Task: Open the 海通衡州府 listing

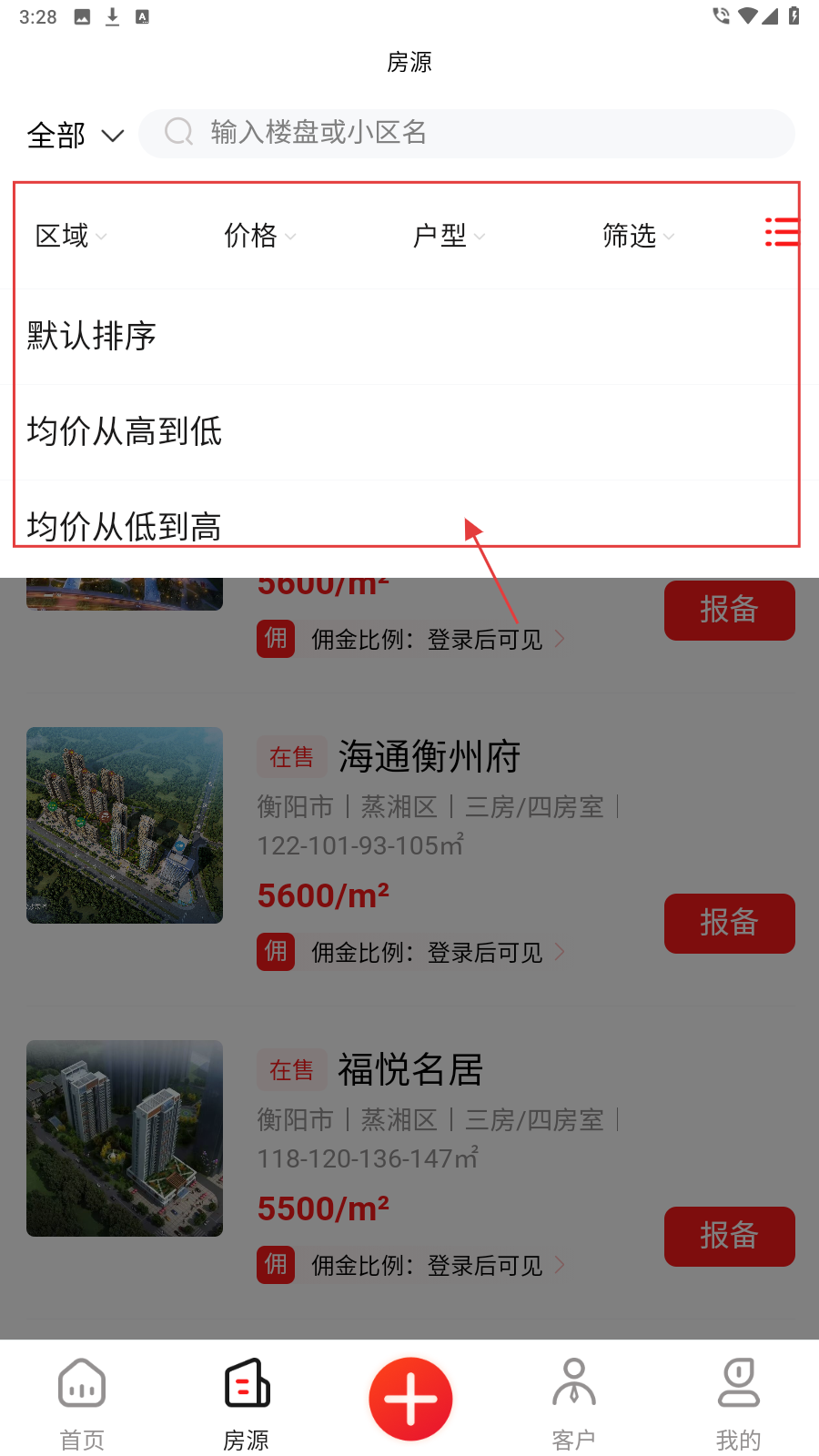Action: click(430, 756)
